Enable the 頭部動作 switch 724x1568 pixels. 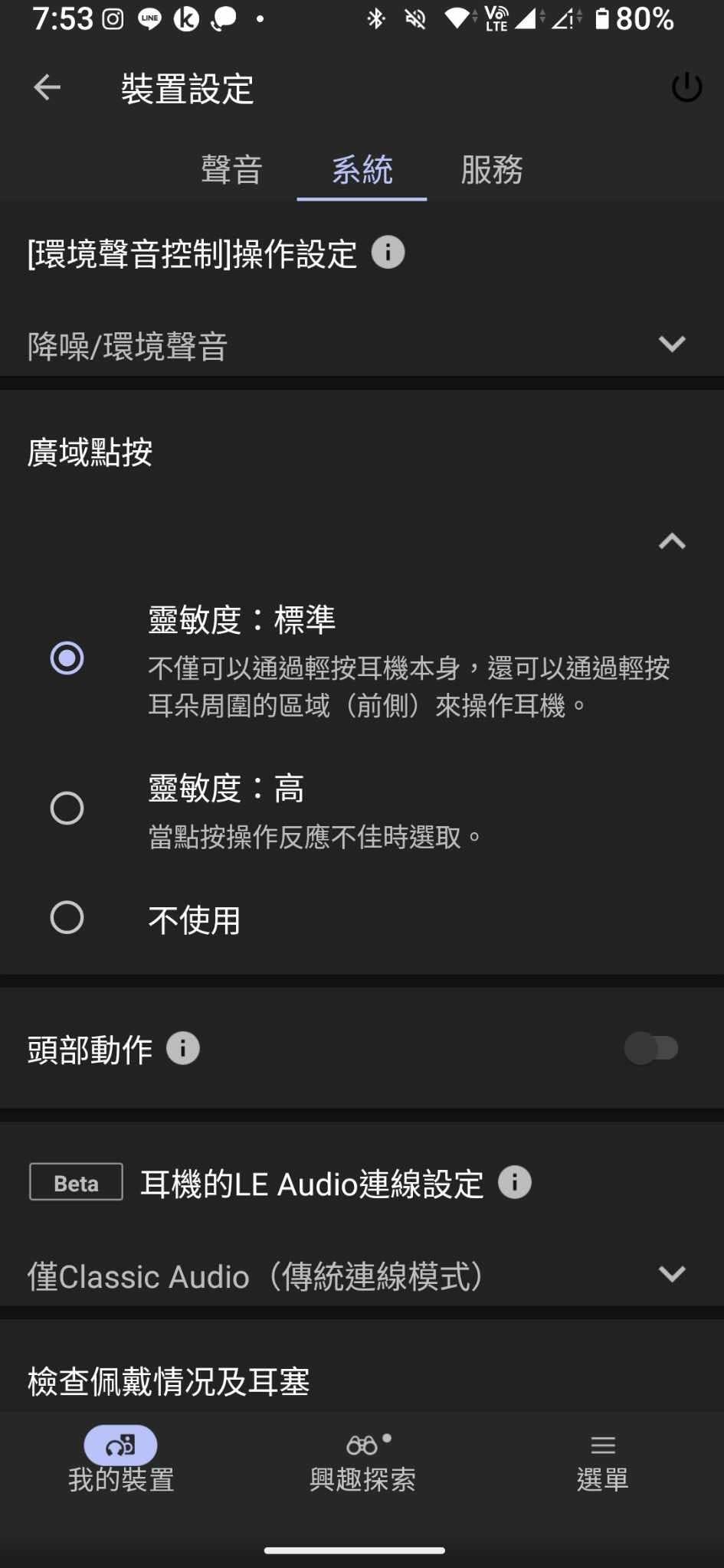[651, 1048]
